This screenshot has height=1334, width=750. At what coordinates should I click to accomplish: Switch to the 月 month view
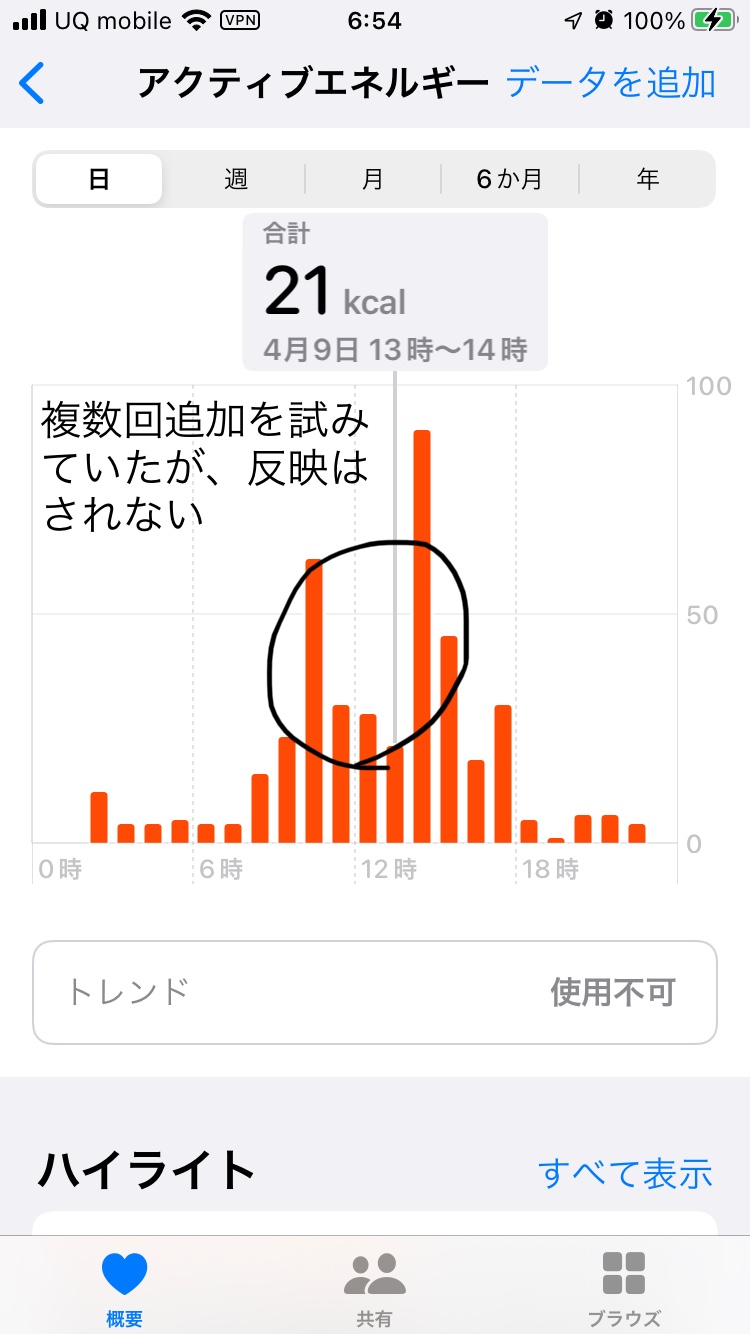coord(373,180)
